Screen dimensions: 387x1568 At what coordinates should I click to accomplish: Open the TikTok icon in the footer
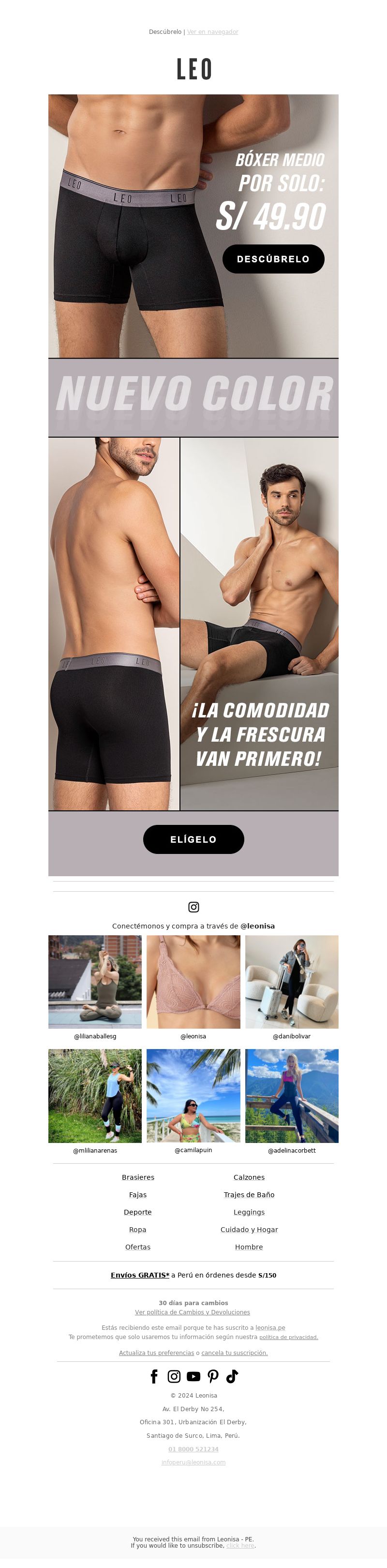pyautogui.click(x=232, y=1377)
